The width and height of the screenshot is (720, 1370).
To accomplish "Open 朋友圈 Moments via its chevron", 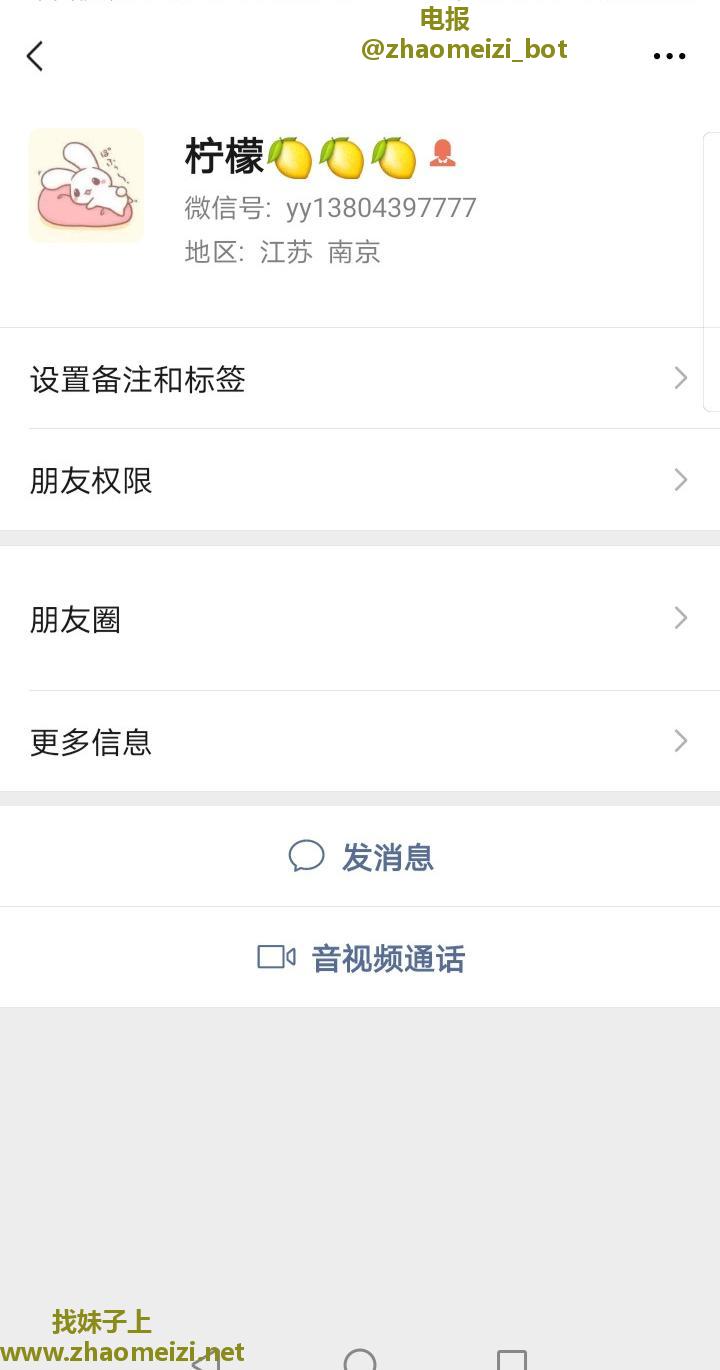I will (680, 618).
